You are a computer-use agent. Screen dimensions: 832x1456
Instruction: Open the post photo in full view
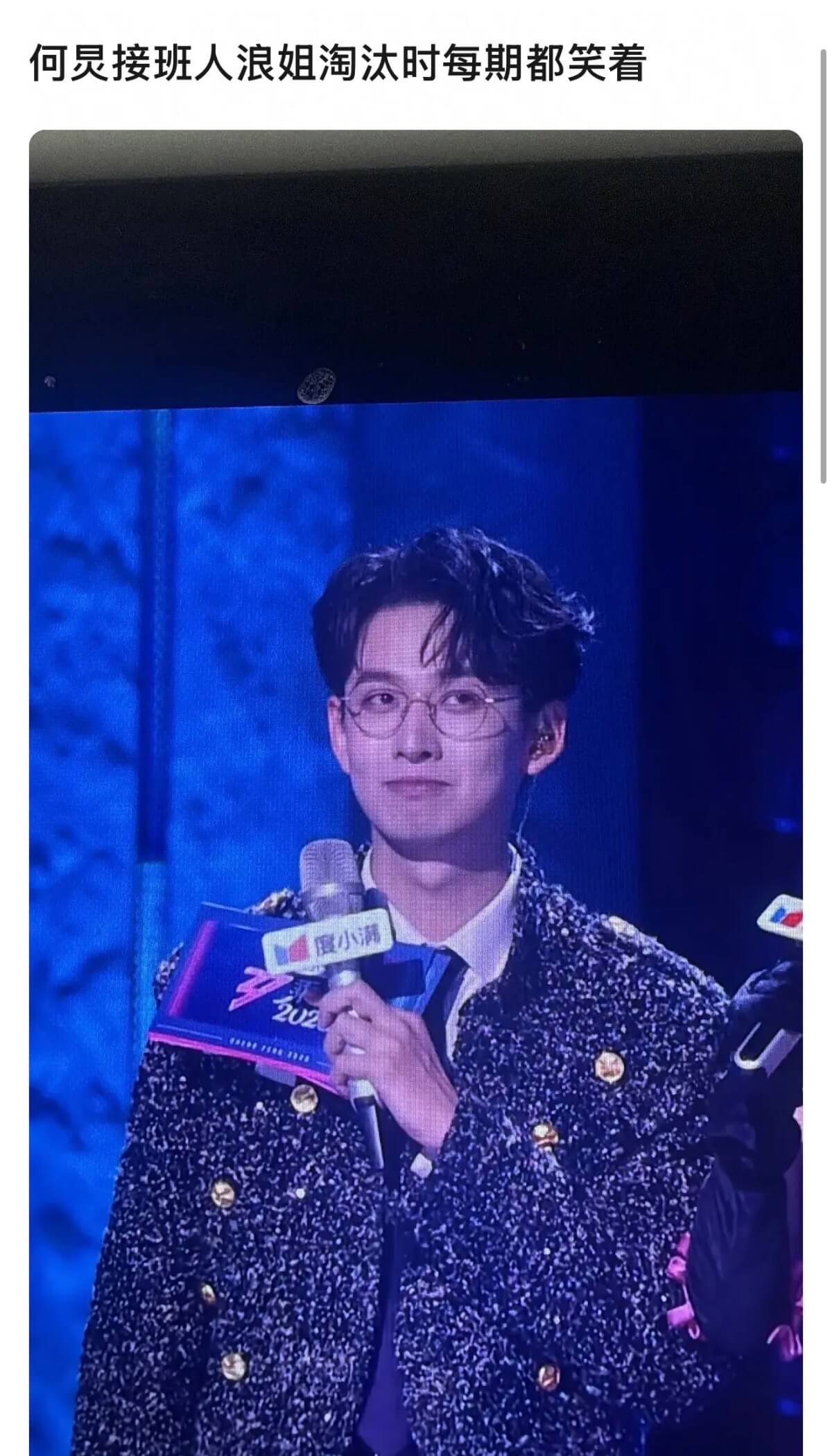point(416,791)
